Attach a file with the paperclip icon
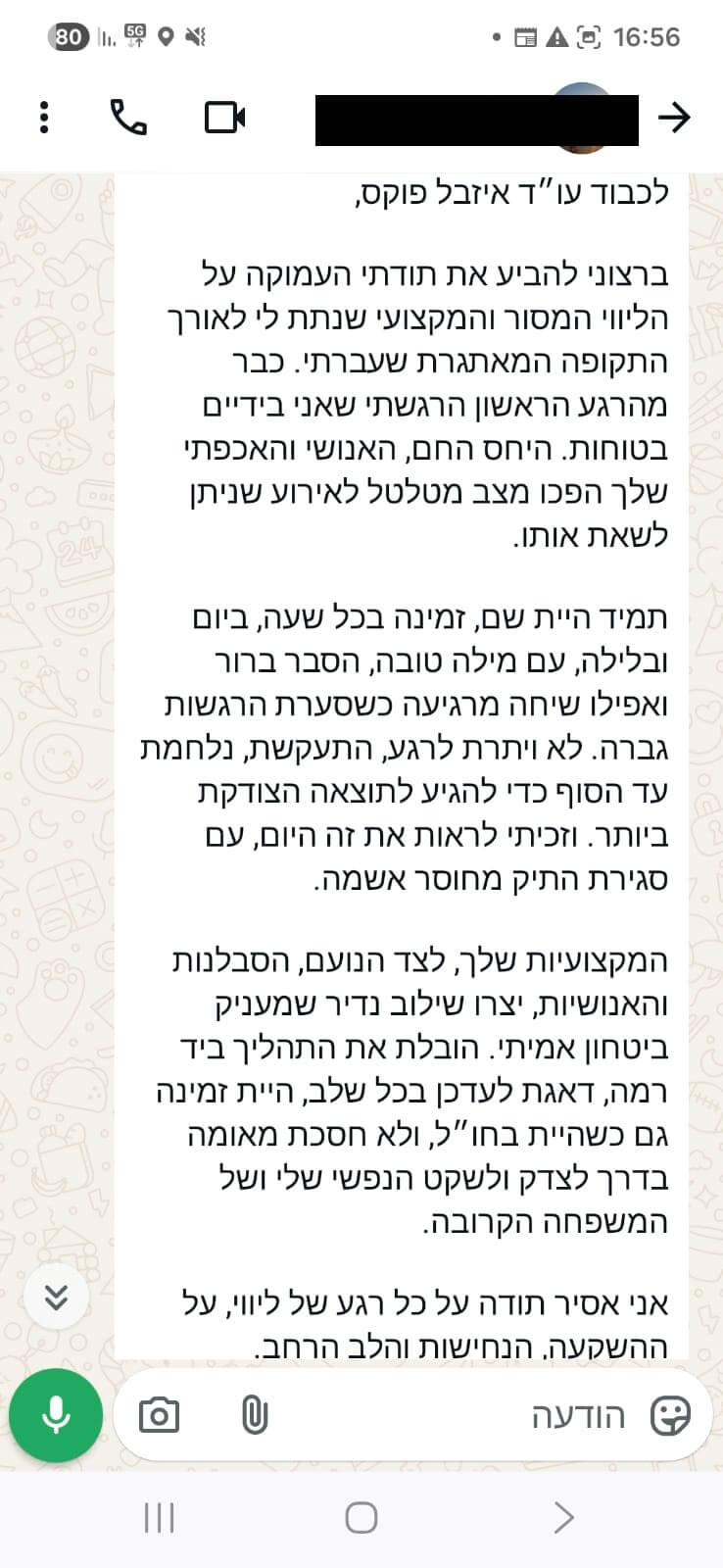 (254, 1415)
